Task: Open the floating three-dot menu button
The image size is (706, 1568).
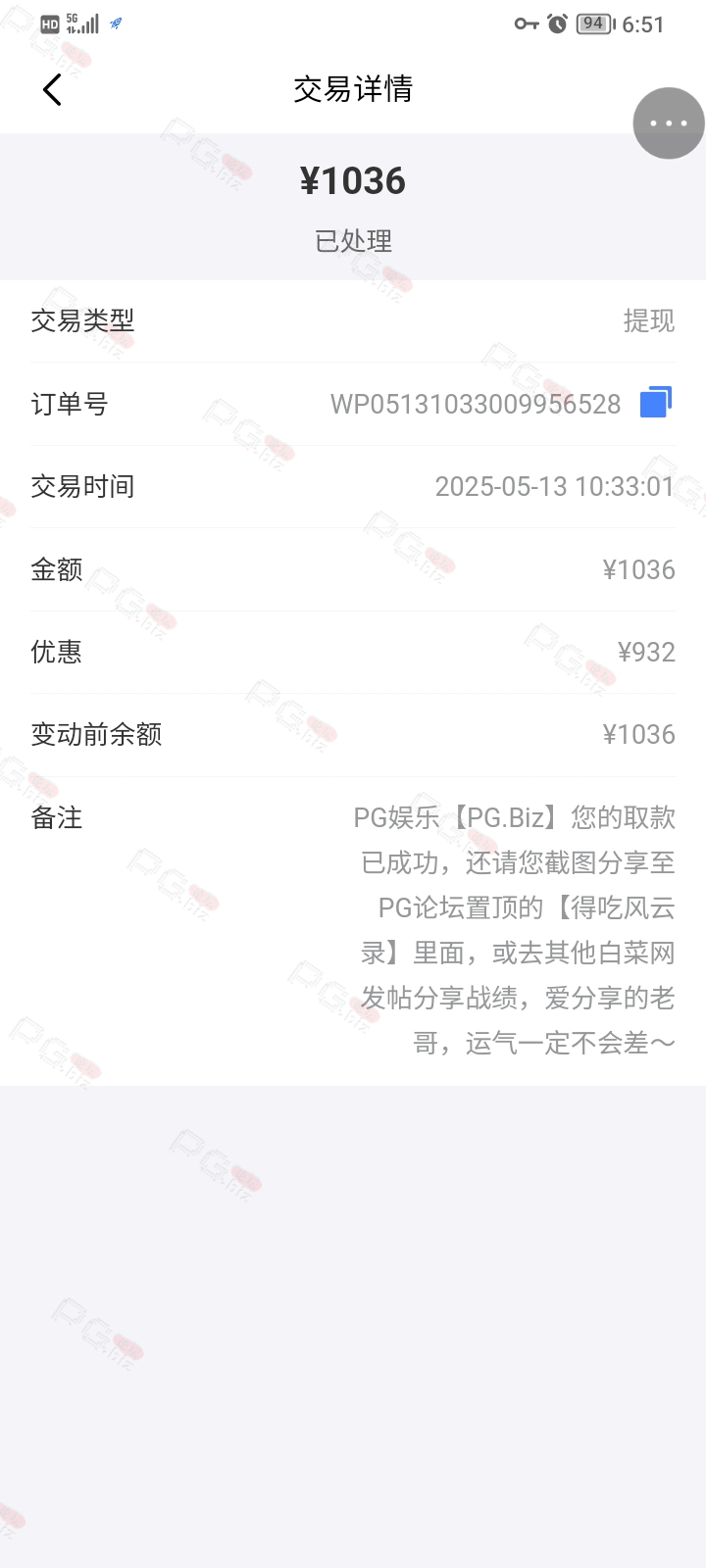Action: [x=669, y=123]
